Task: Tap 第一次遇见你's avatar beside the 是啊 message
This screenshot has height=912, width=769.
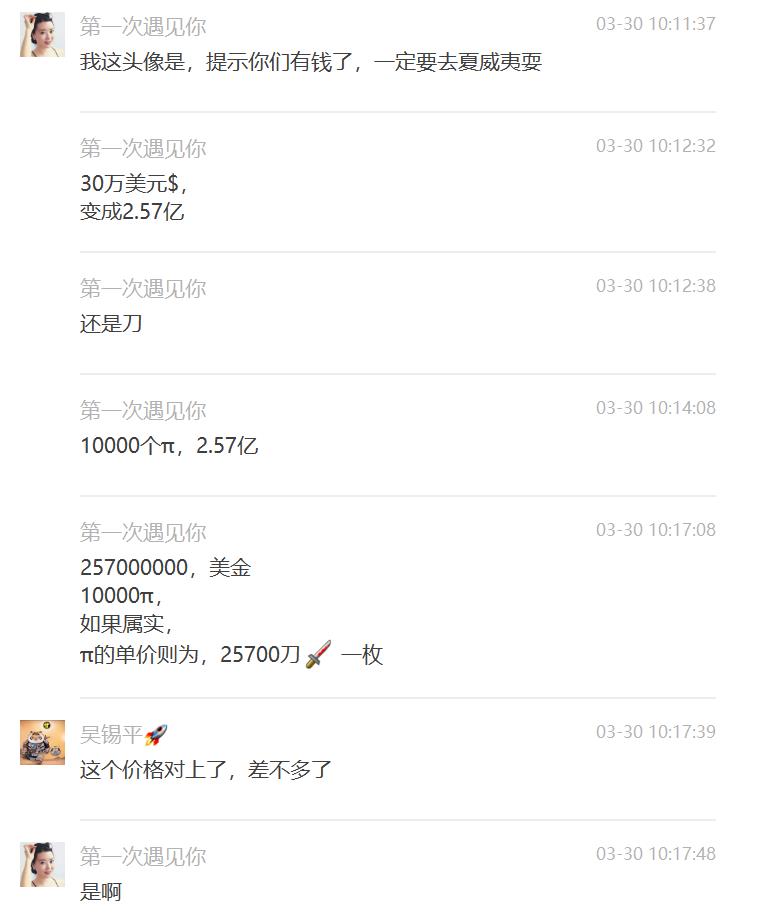Action: point(42,864)
